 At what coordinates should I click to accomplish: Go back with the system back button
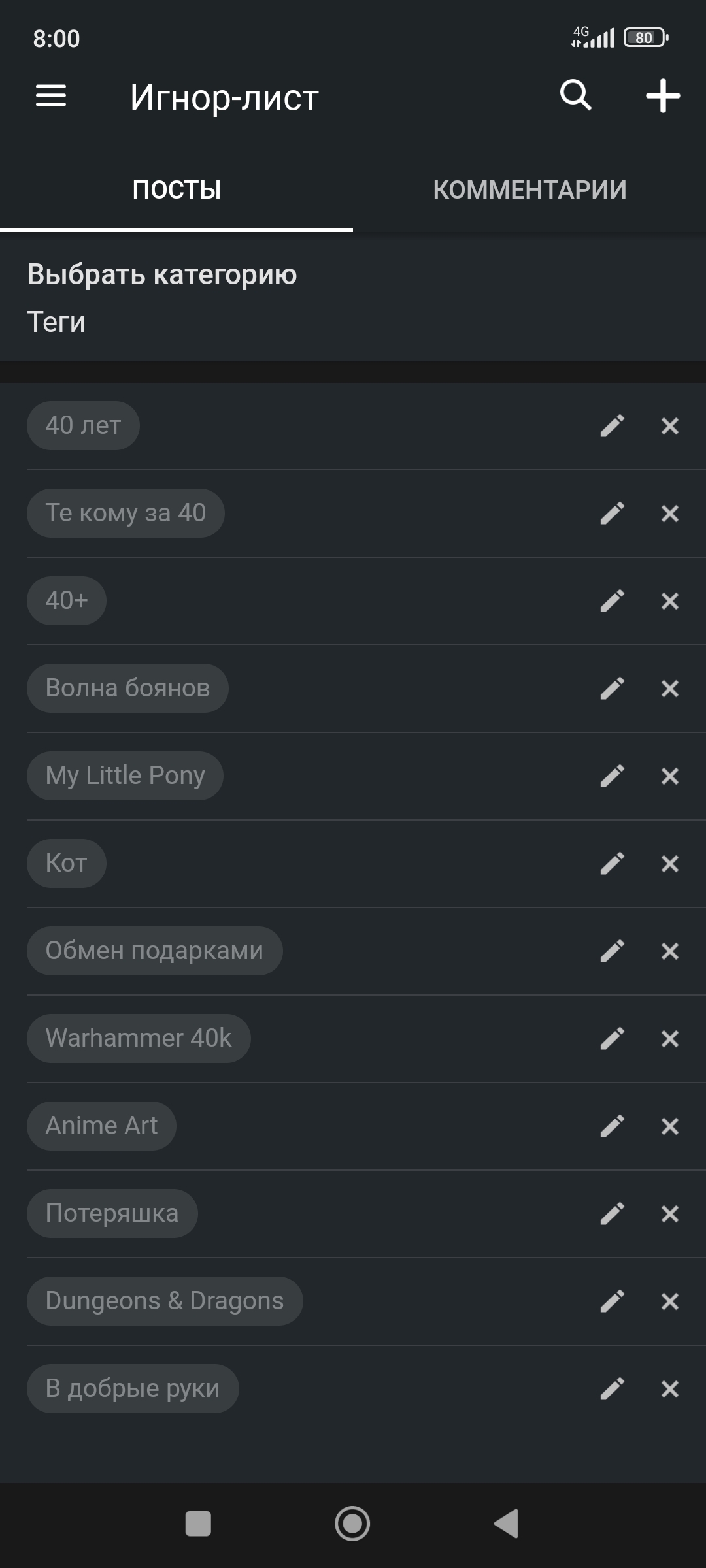click(x=507, y=1524)
